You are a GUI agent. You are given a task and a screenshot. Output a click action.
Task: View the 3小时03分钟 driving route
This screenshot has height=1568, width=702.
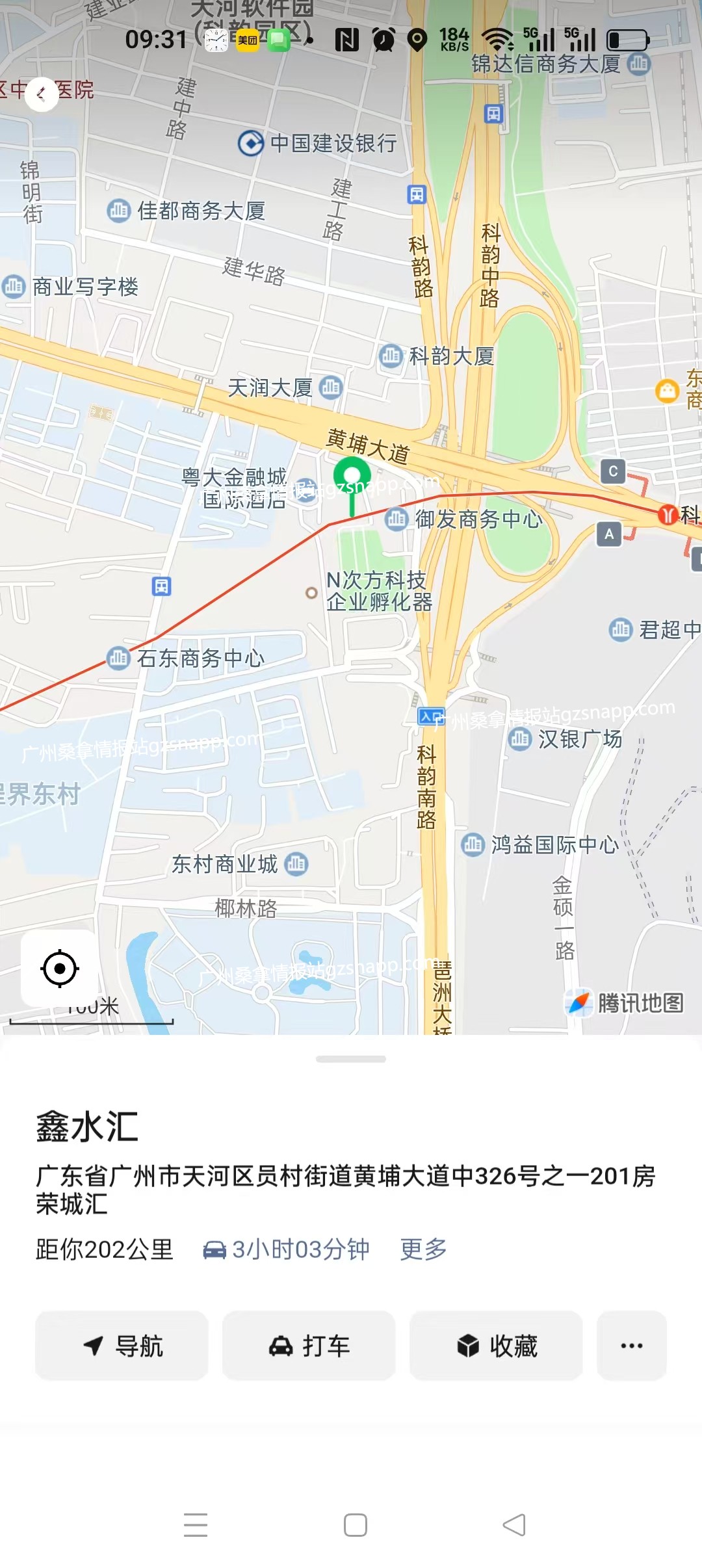[287, 1249]
